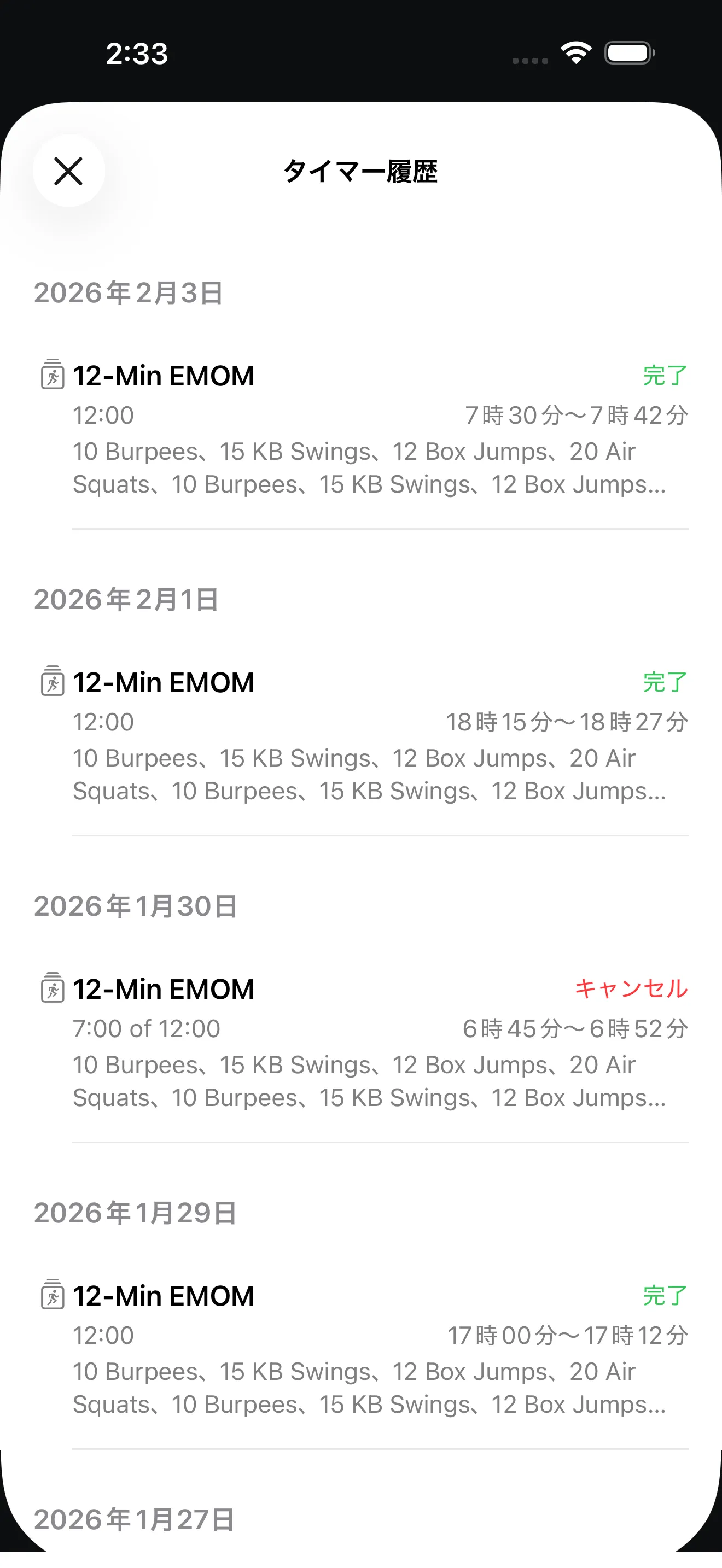Select the 2026年1月27日 section header

pyautogui.click(x=133, y=1518)
